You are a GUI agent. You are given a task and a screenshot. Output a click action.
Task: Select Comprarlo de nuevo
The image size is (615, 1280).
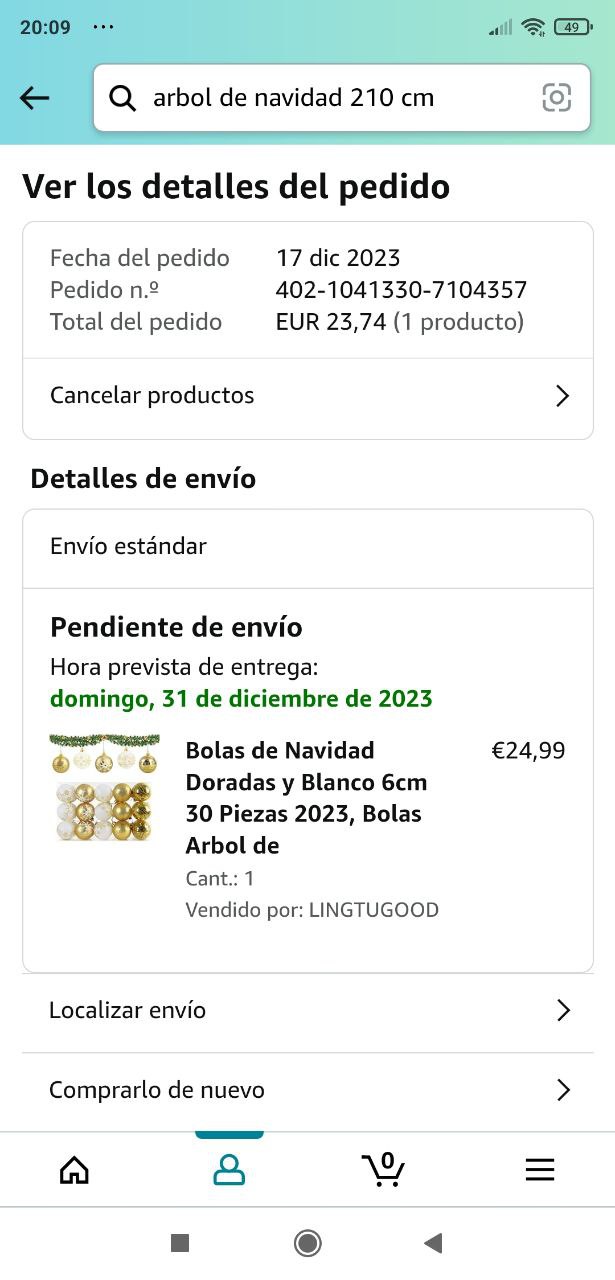point(308,1090)
